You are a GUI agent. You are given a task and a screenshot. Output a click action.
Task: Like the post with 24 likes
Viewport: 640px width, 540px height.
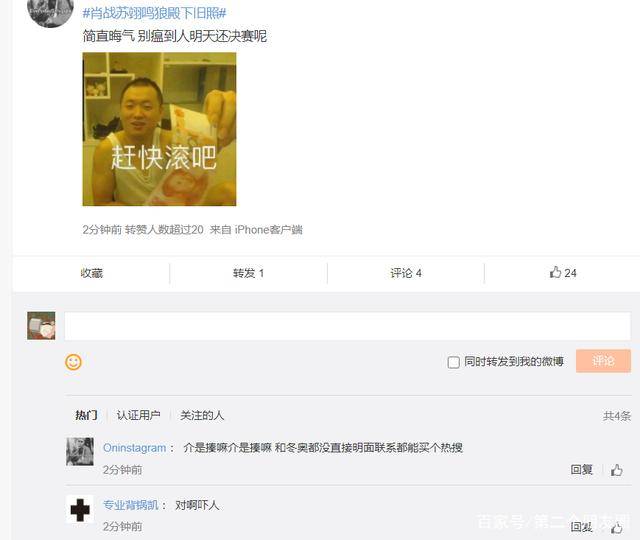[x=563, y=272]
